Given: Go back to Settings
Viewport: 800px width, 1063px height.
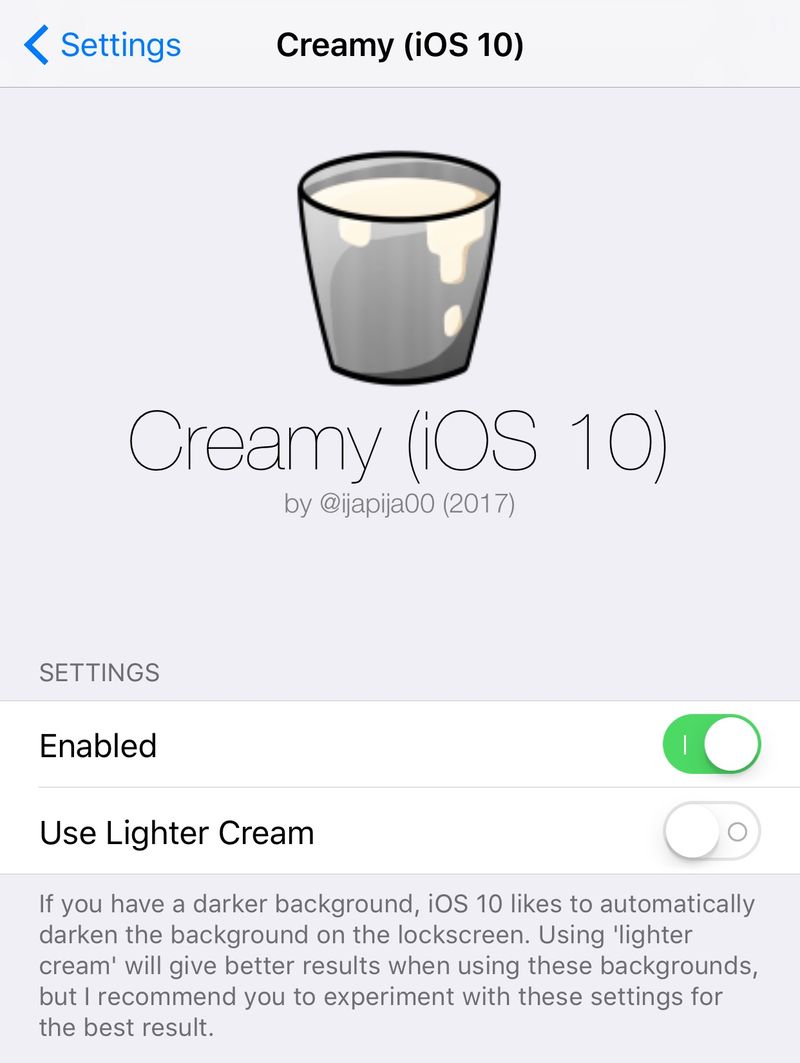Looking at the screenshot, I should (102, 45).
